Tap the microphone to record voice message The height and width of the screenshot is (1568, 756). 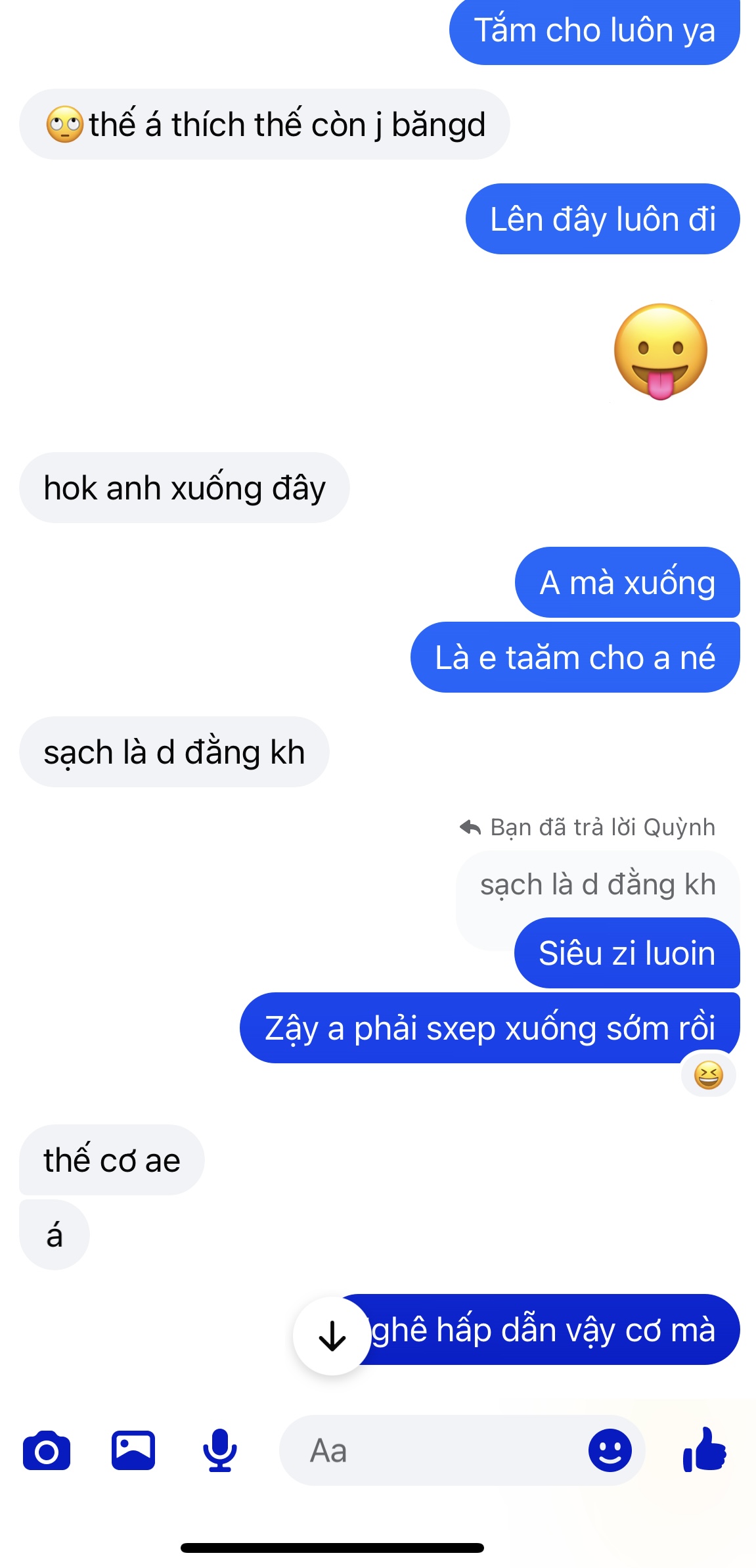[x=219, y=1450]
